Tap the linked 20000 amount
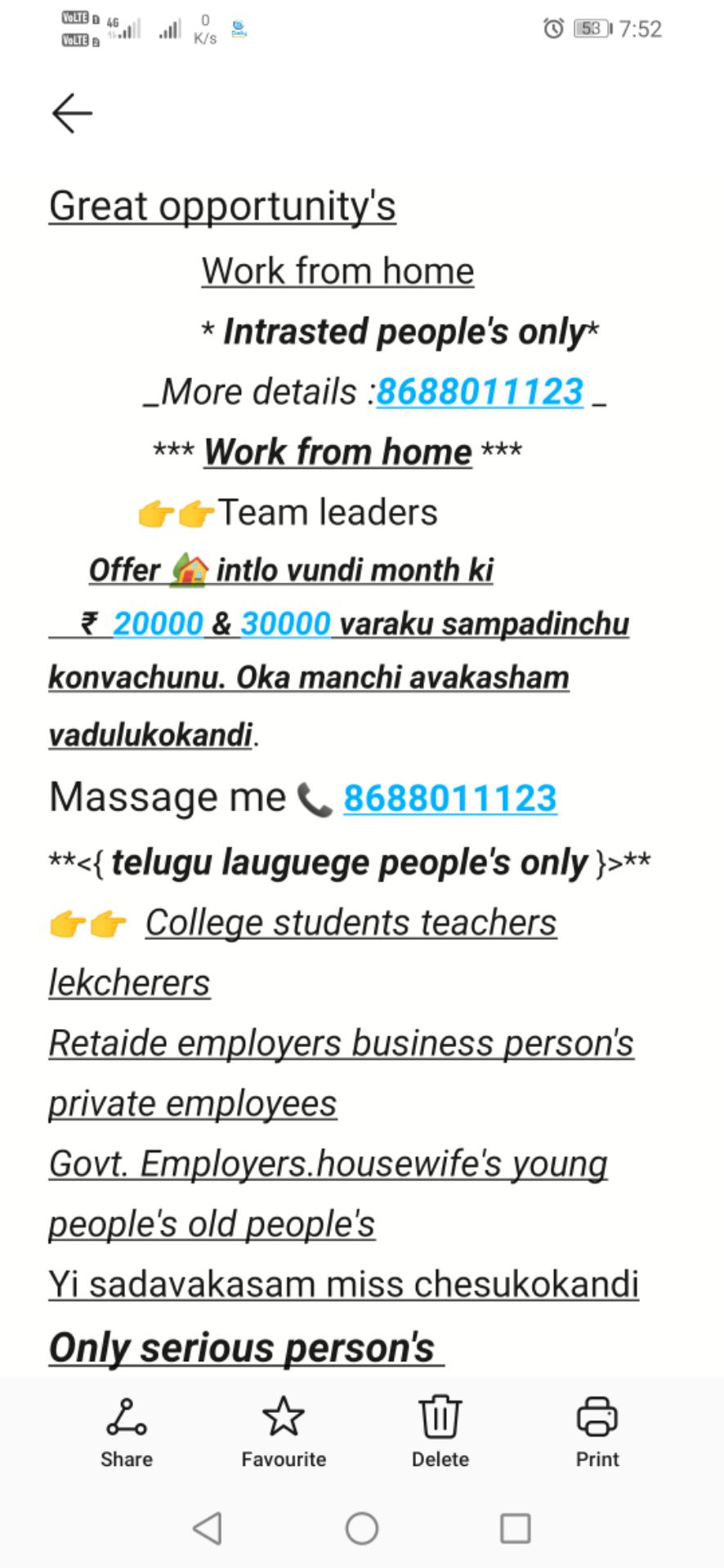724x1568 pixels. [x=158, y=624]
